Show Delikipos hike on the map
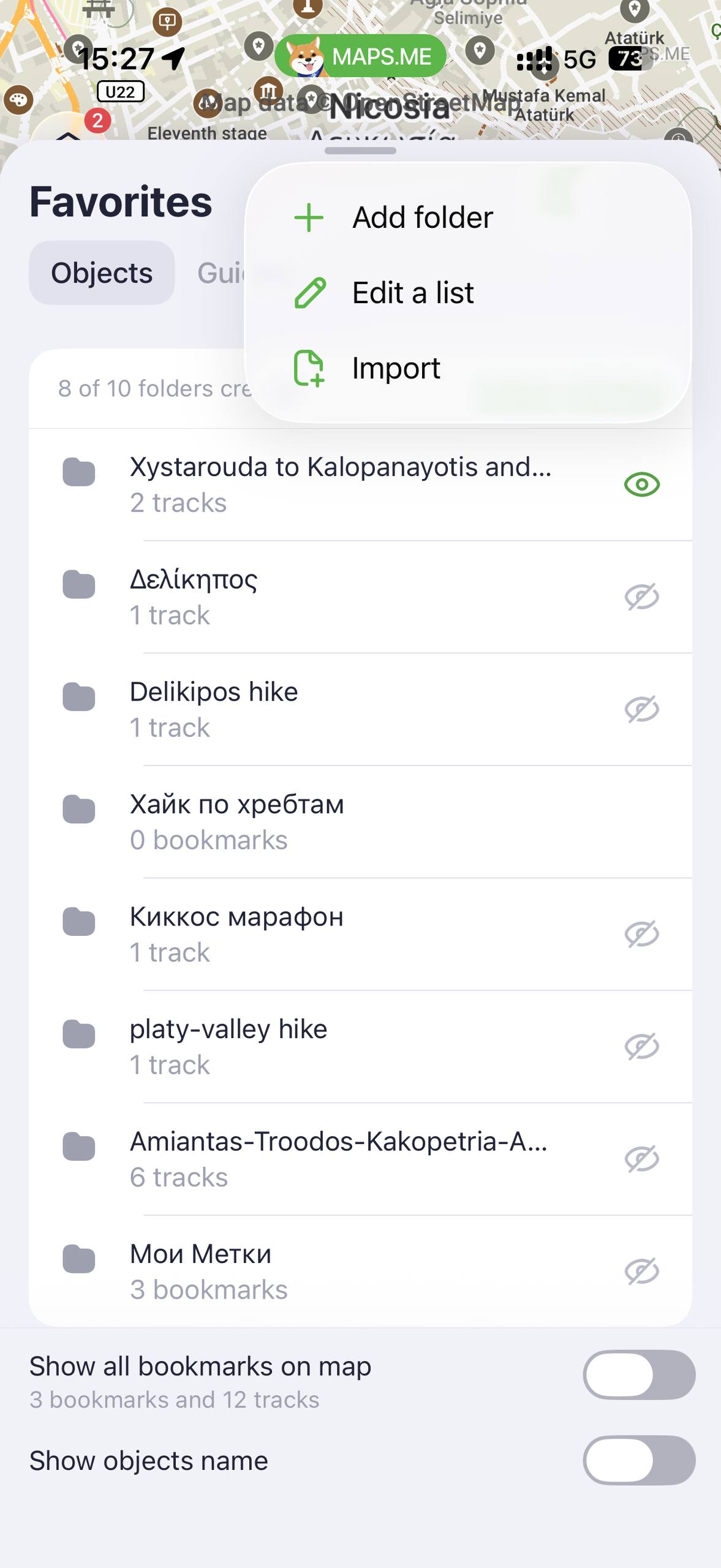 tap(641, 709)
